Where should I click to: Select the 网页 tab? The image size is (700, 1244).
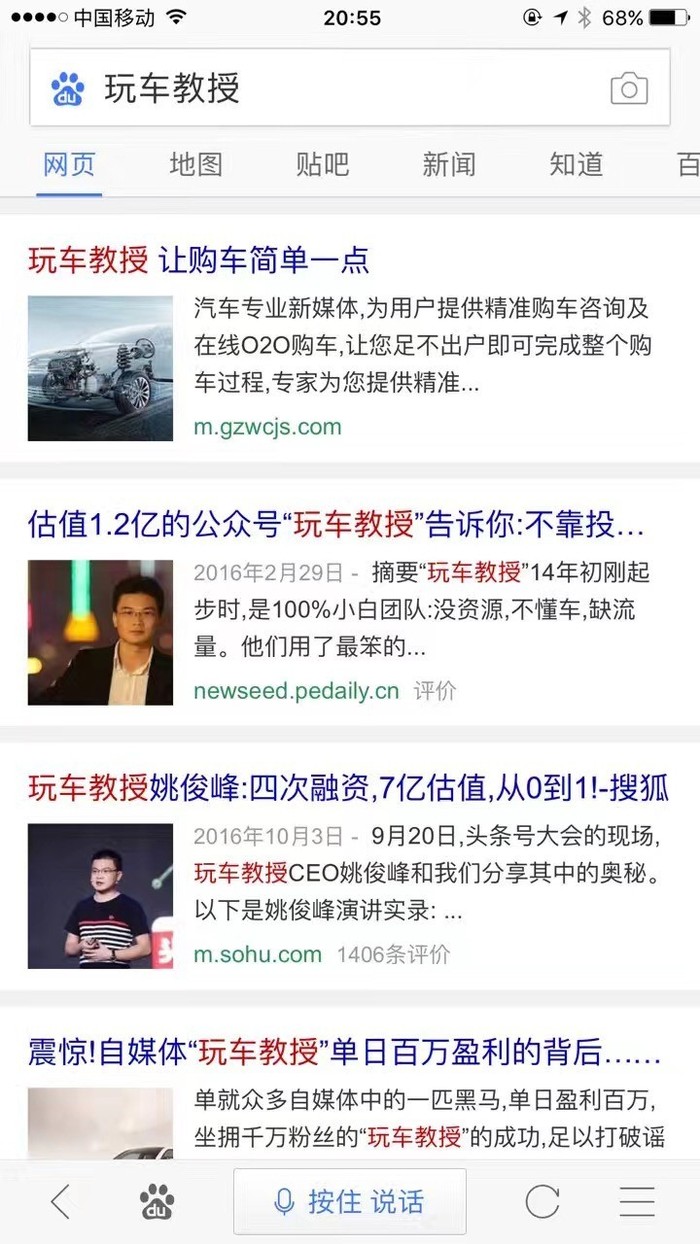point(69,164)
